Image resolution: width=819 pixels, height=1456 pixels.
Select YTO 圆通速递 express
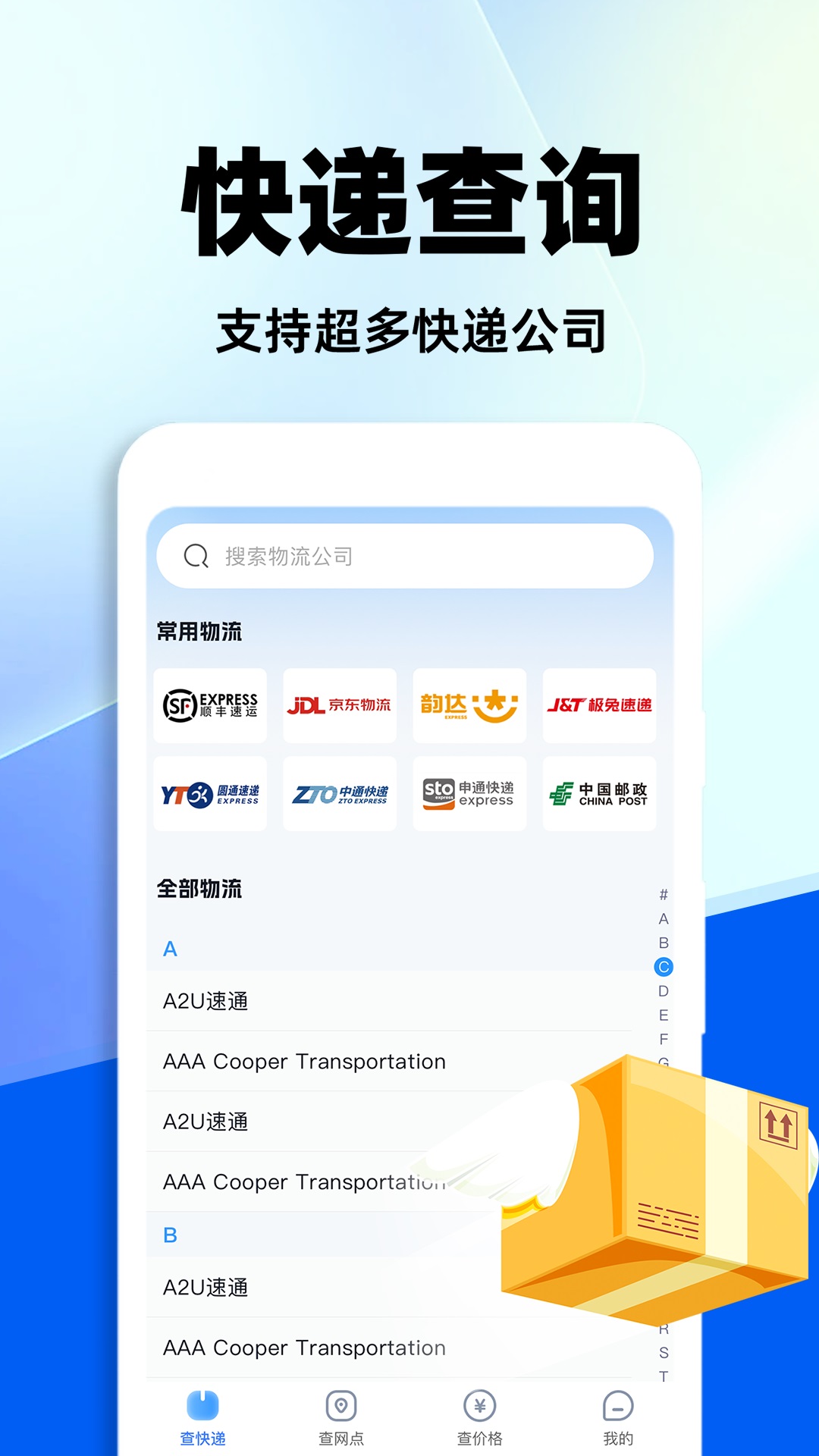pyautogui.click(x=210, y=794)
